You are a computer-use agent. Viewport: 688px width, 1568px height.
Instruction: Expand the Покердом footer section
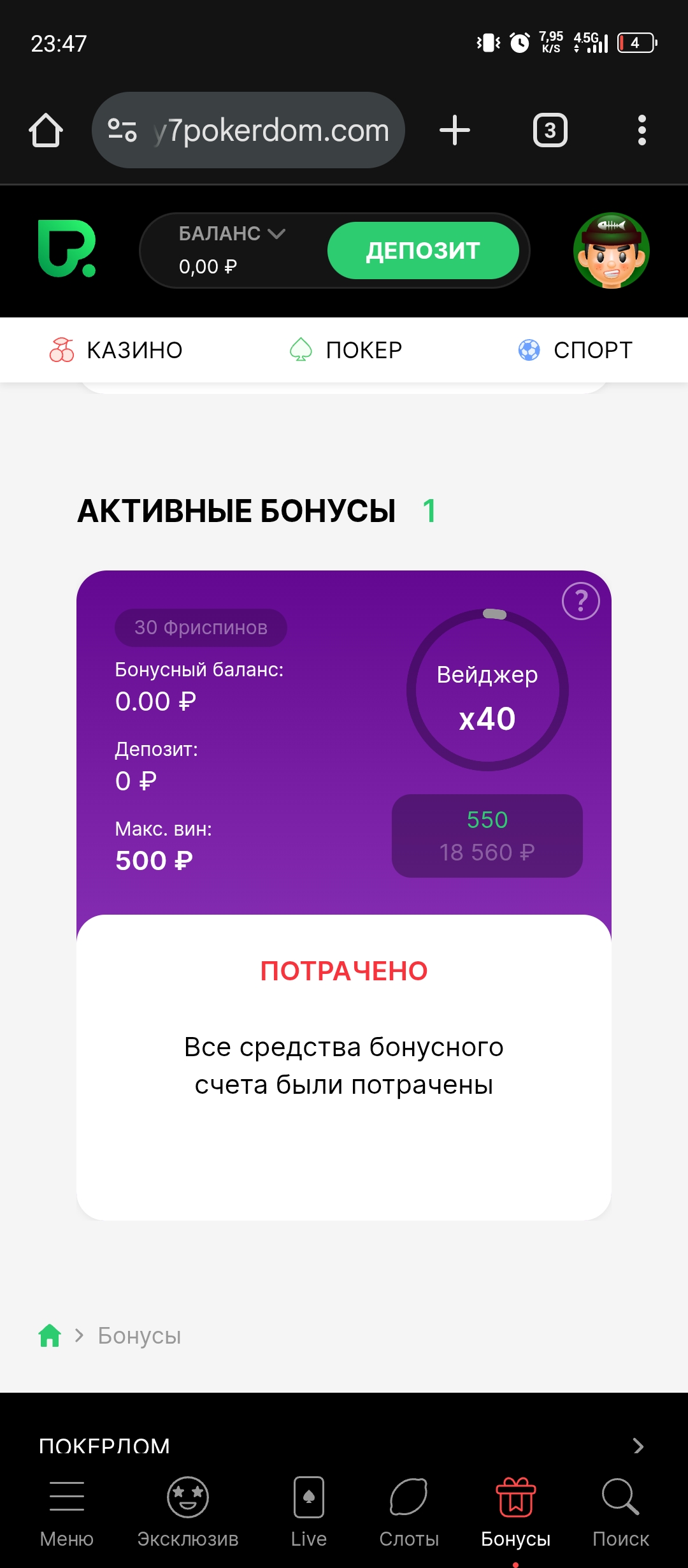[x=638, y=1446]
